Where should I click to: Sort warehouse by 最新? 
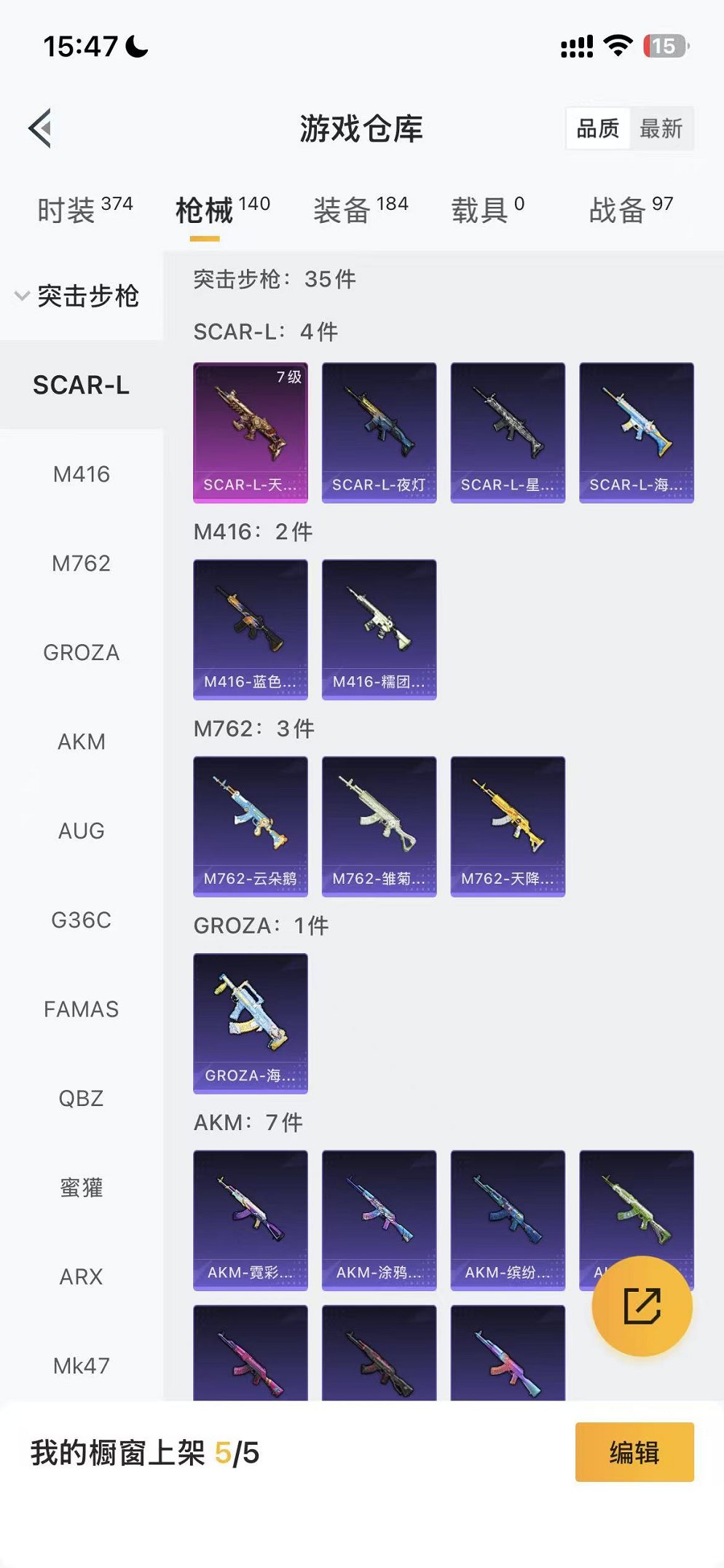point(660,129)
